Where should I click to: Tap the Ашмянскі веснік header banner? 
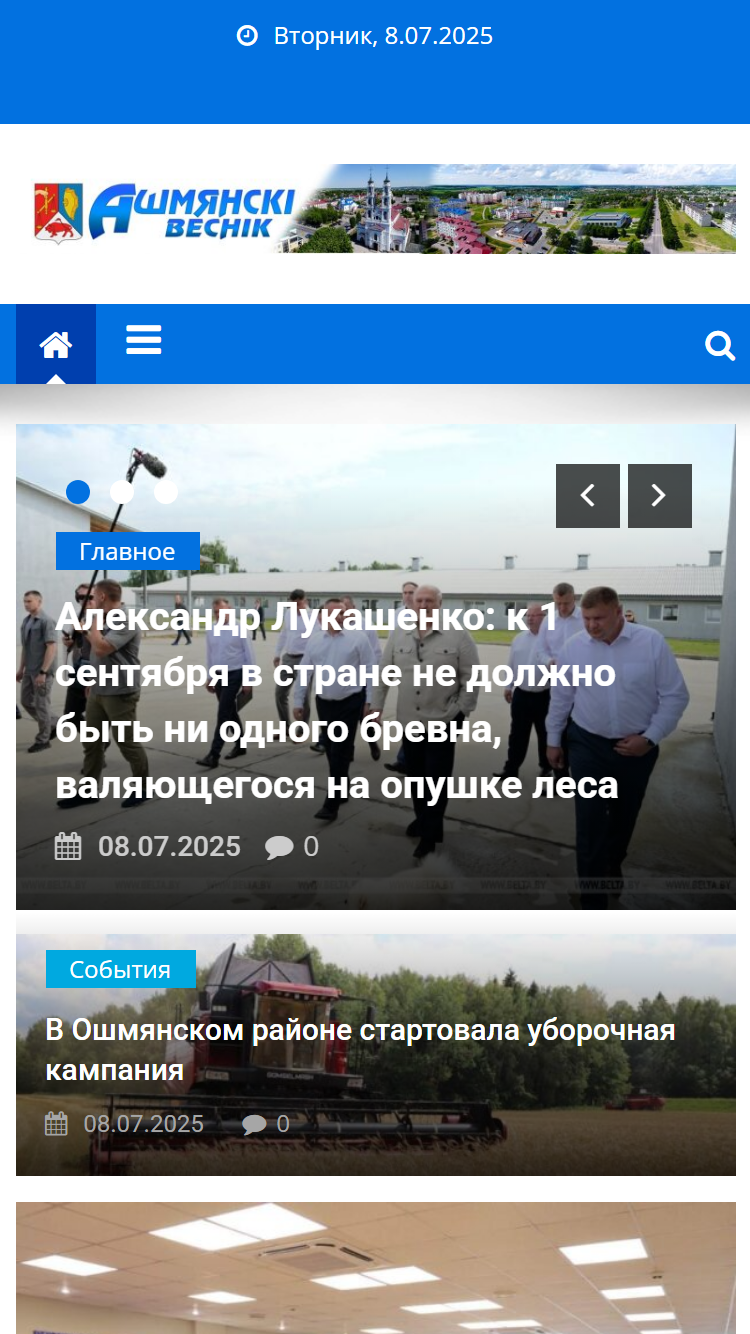[385, 209]
